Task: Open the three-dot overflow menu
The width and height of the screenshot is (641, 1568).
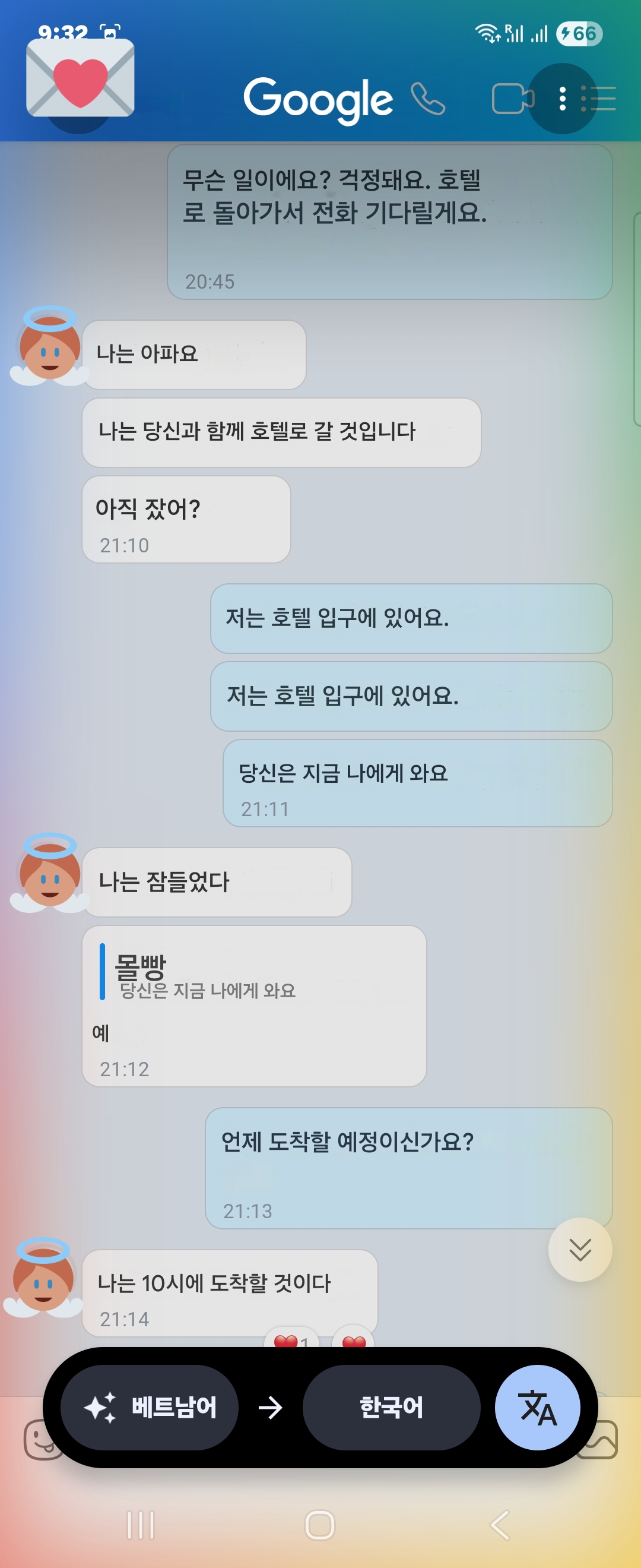Action: 562,99
